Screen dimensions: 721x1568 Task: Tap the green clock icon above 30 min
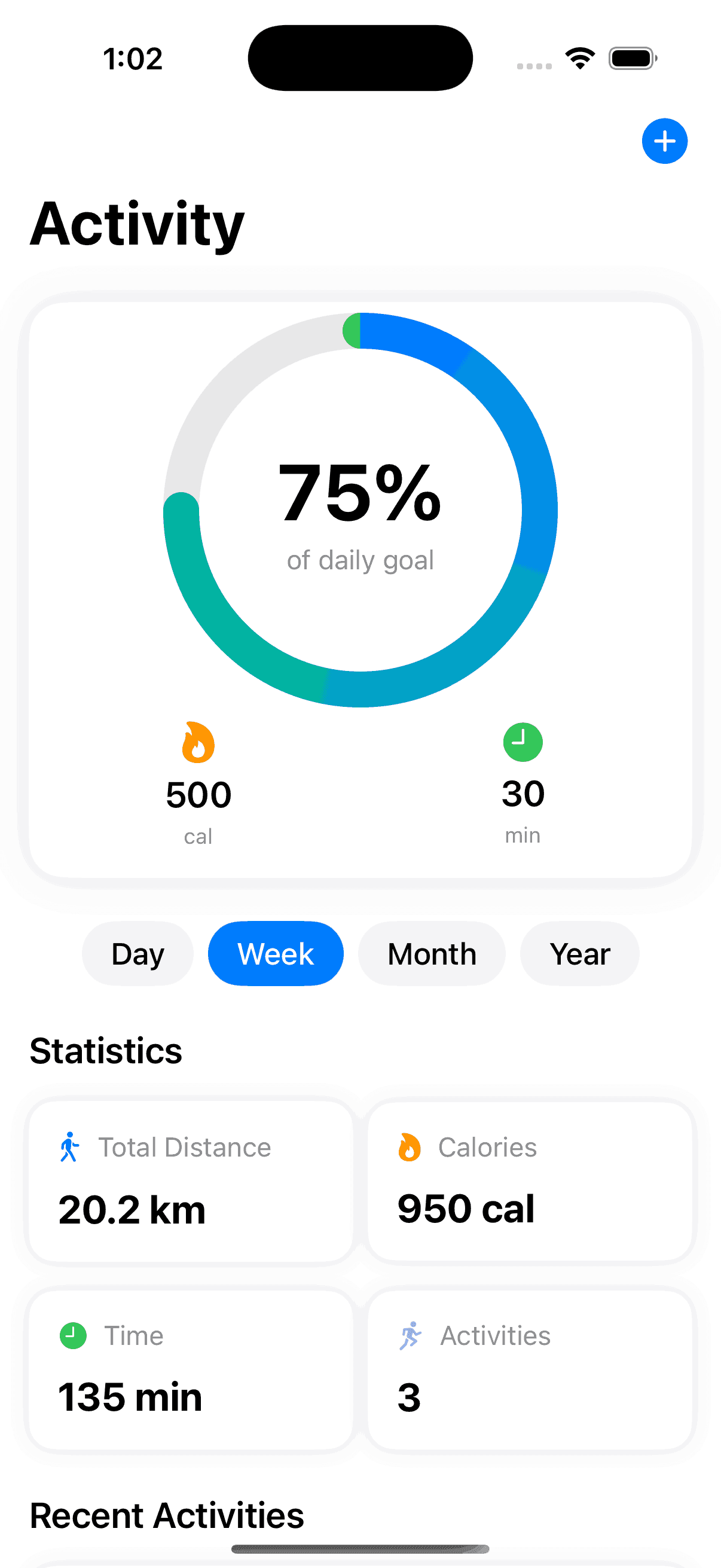pyautogui.click(x=523, y=742)
